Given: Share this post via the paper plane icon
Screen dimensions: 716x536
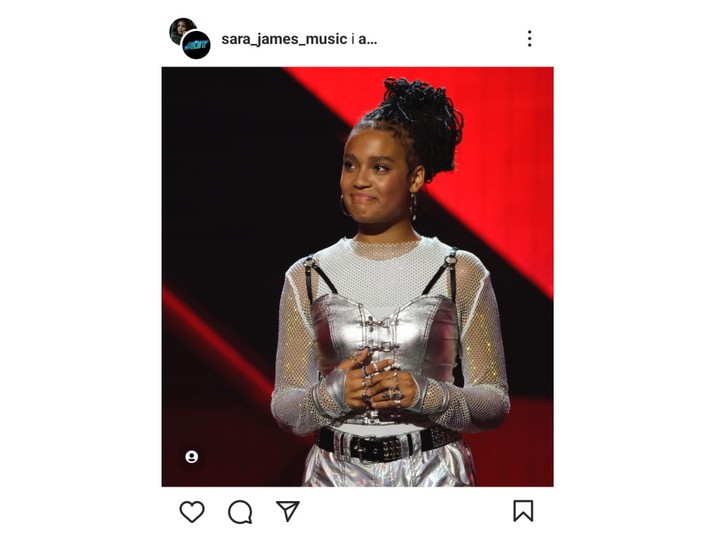Looking at the screenshot, I should (x=288, y=511).
